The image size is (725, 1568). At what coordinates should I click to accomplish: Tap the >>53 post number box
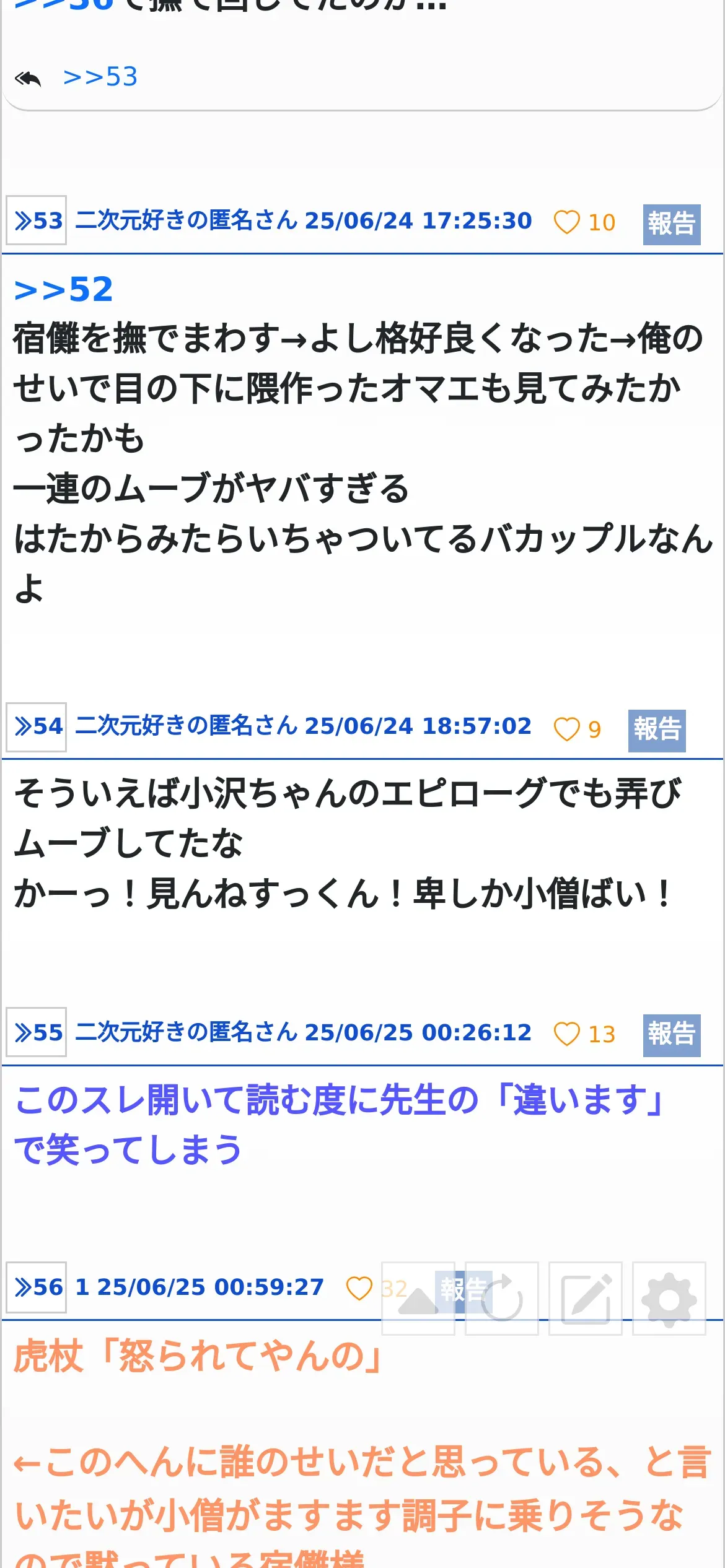(x=37, y=220)
